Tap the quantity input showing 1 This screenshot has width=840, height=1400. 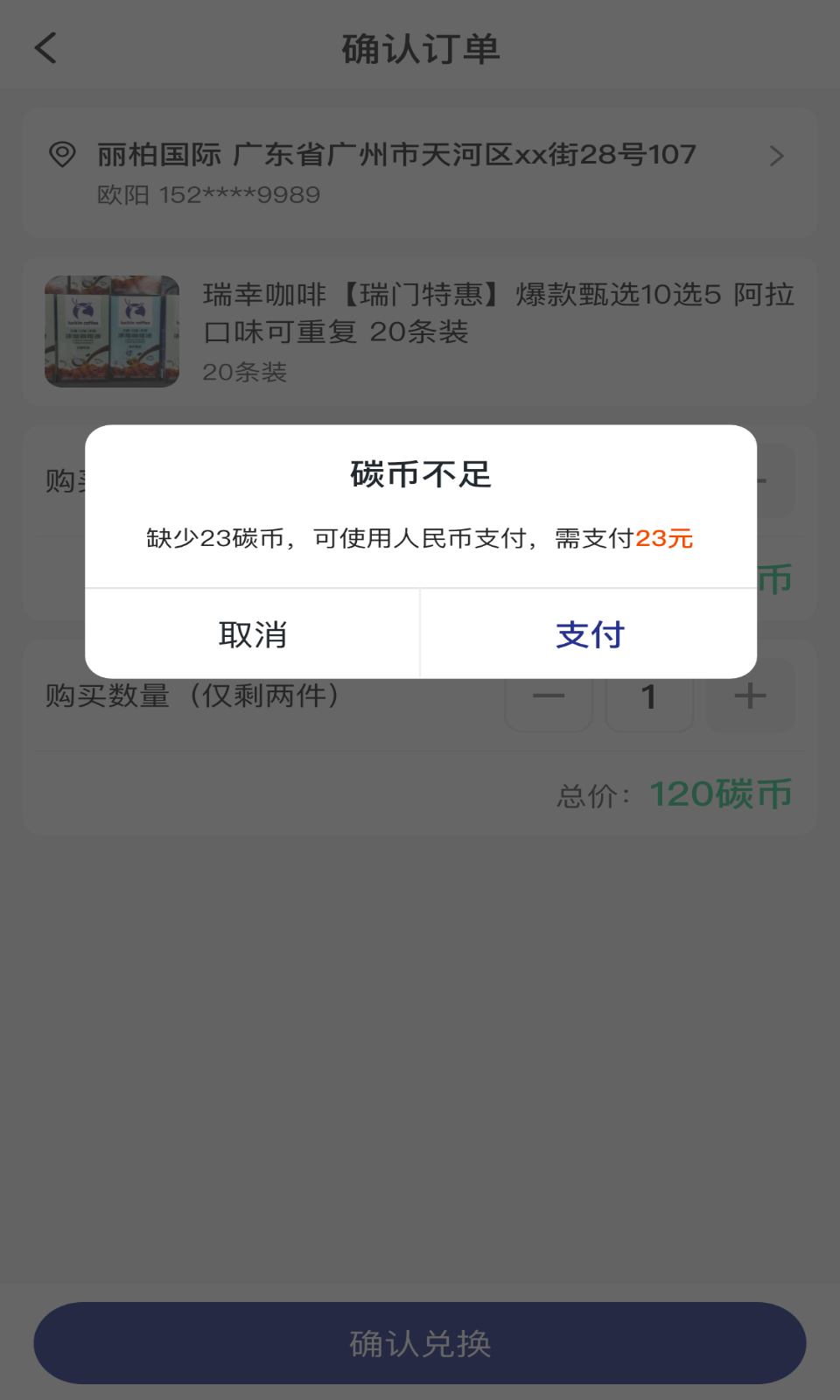(649, 696)
